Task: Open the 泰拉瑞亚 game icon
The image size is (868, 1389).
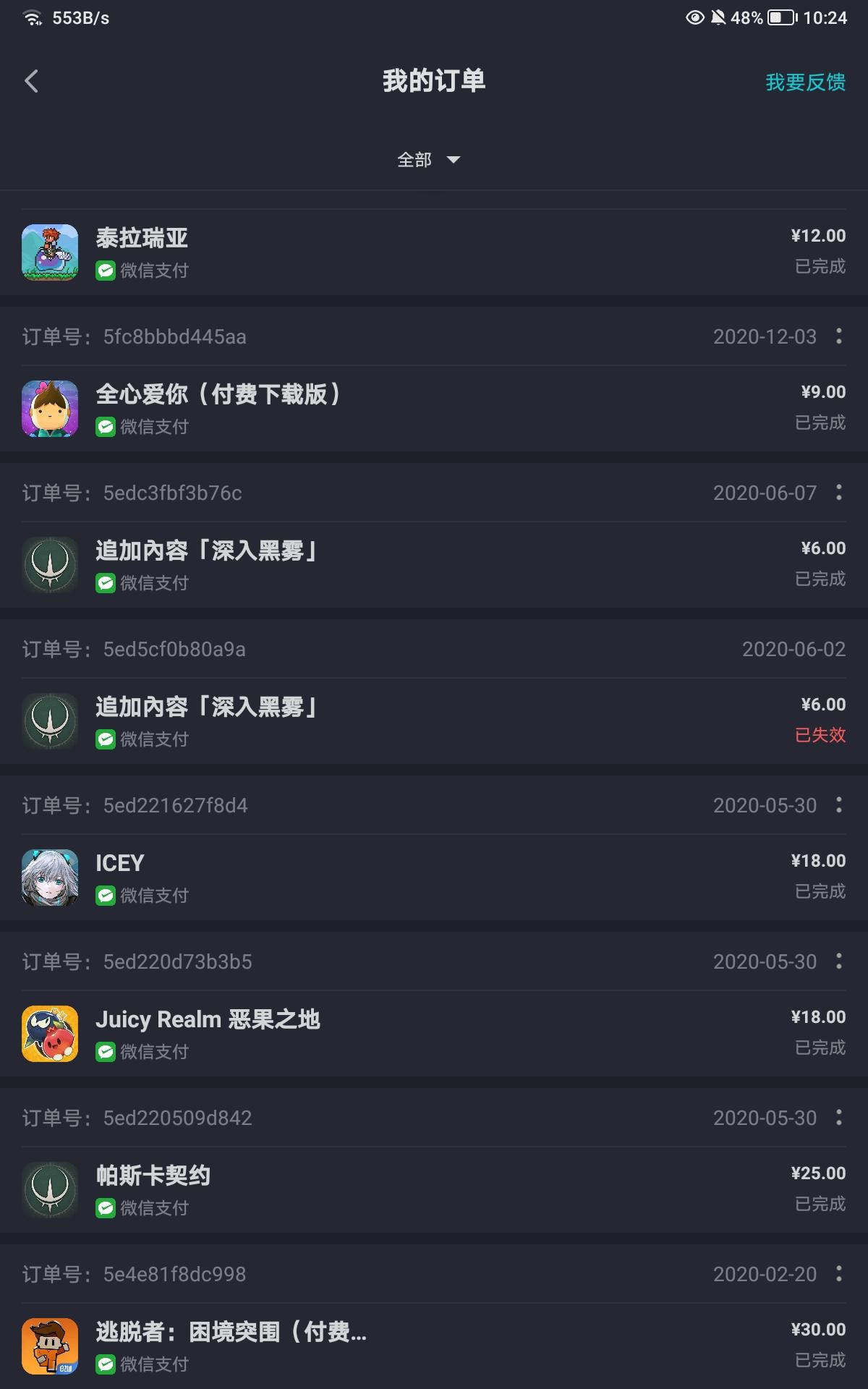Action: [x=49, y=252]
